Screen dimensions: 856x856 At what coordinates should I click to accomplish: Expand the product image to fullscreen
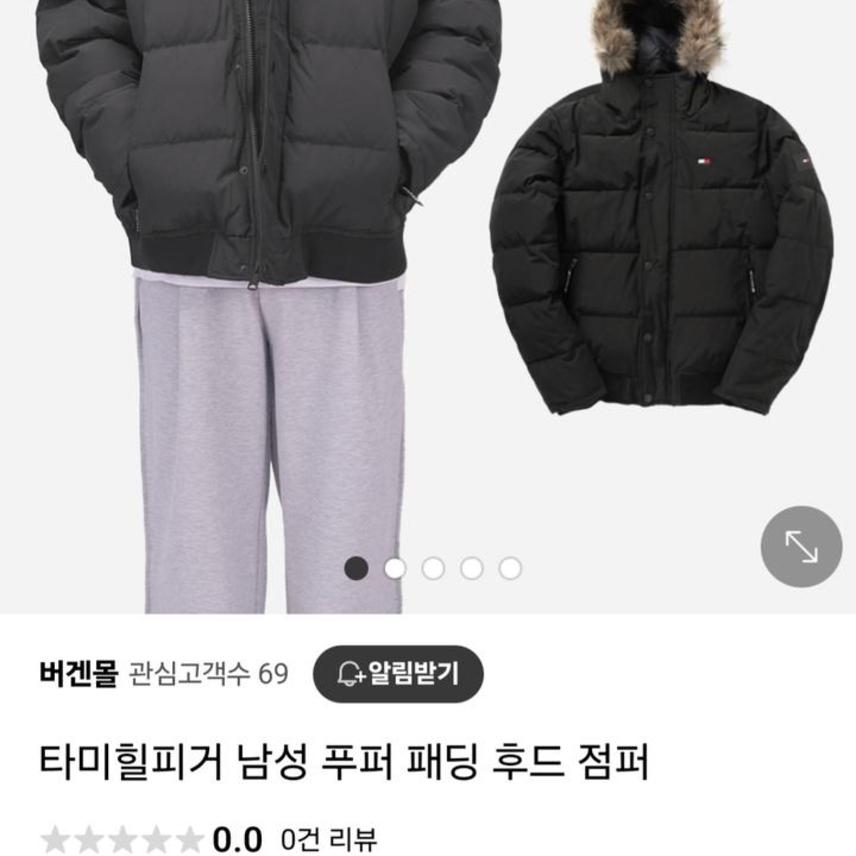coord(801,546)
